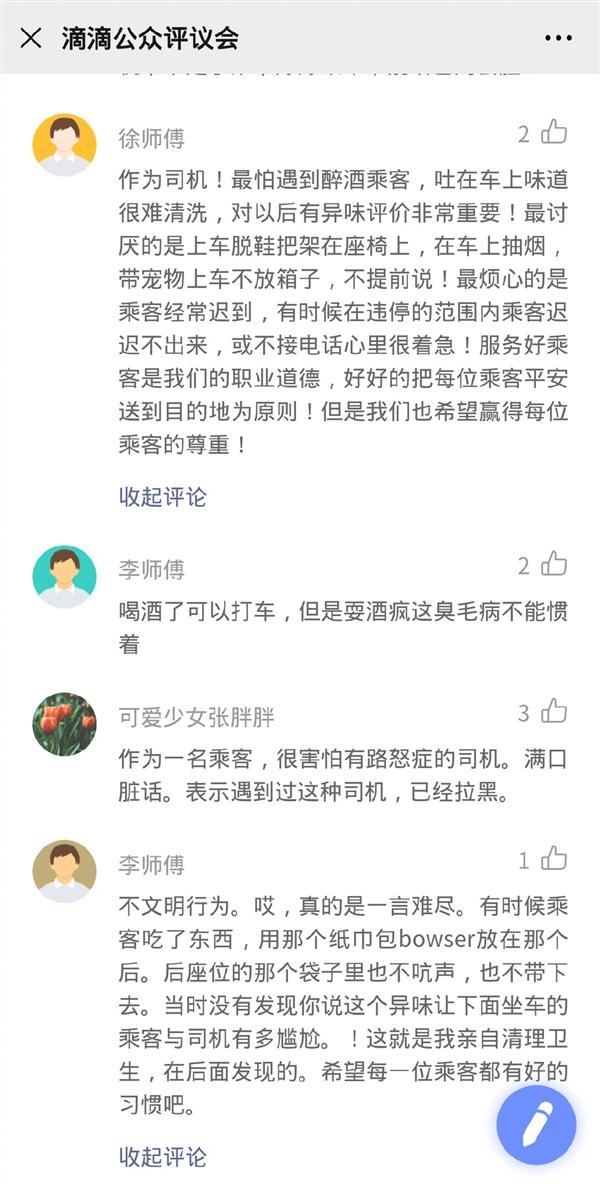The height and width of the screenshot is (1188, 600).
Task: Collapse the last 李师傅 comment via 收起评论
Action: click(163, 1157)
